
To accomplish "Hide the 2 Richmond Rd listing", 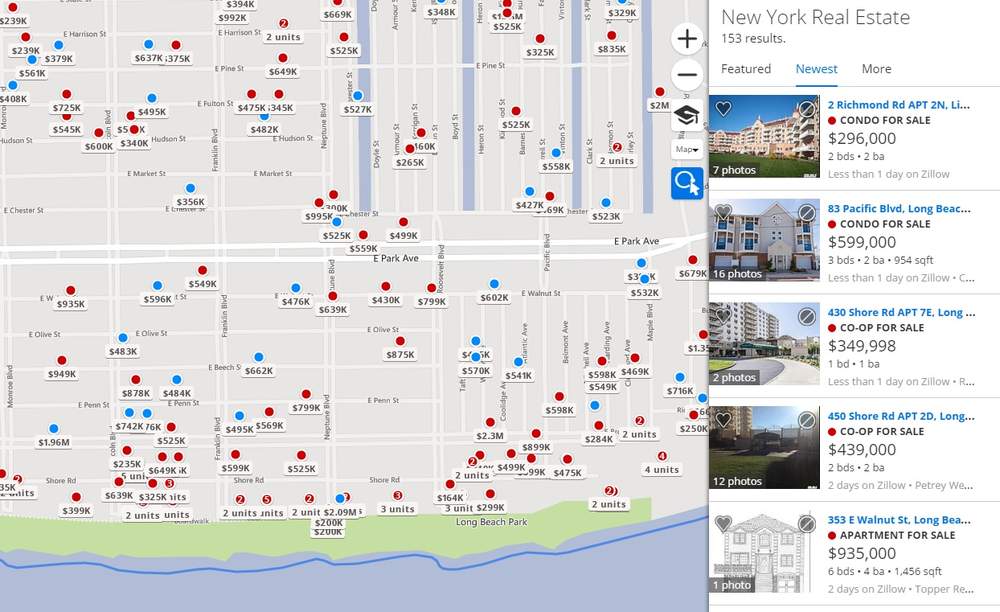I will (x=806, y=108).
